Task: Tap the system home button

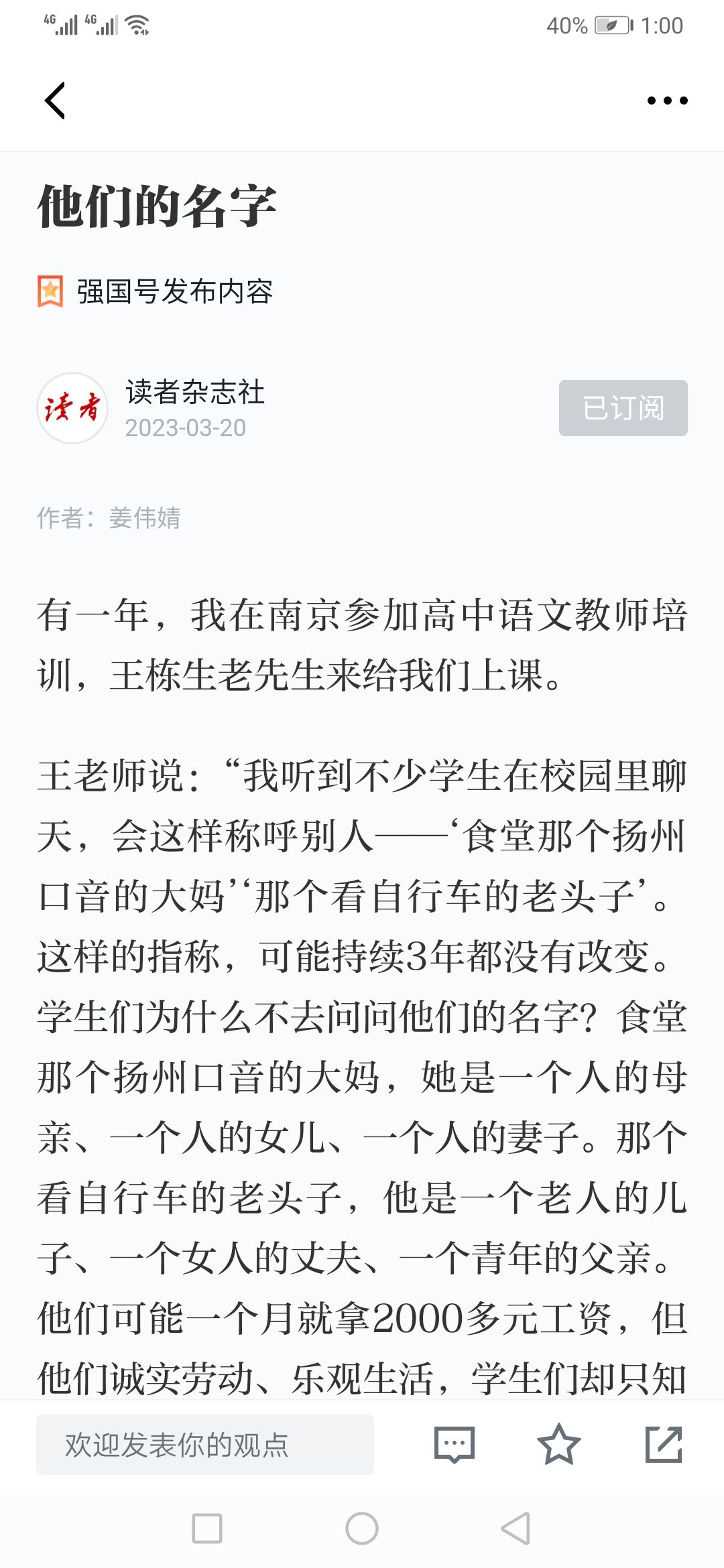Action: (x=362, y=1528)
